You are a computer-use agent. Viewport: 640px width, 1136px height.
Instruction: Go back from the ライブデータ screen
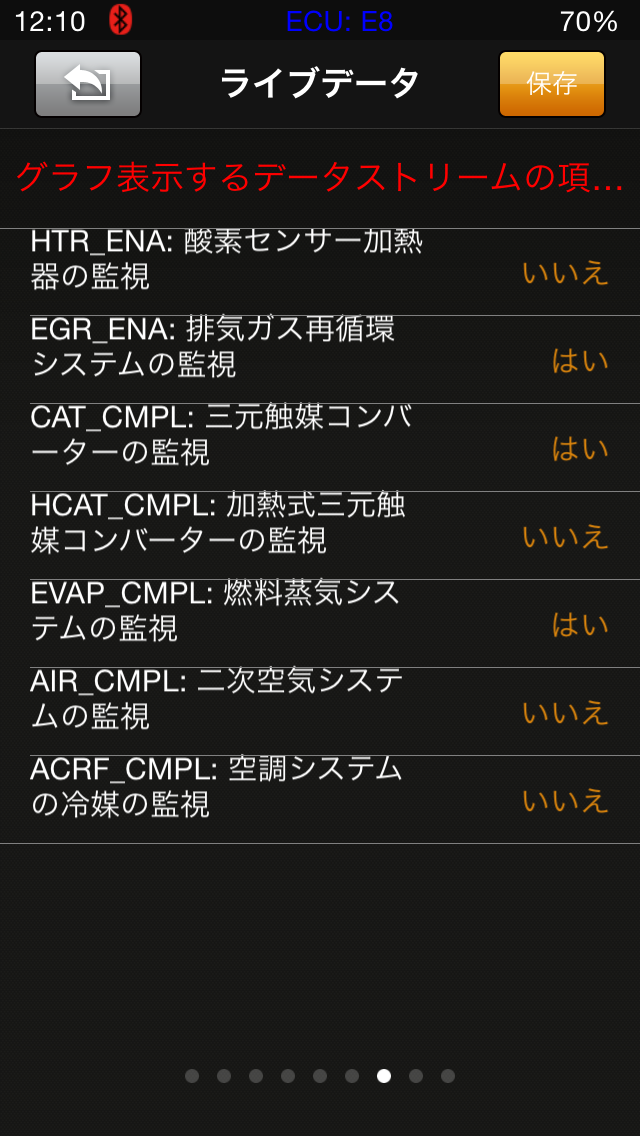88,84
